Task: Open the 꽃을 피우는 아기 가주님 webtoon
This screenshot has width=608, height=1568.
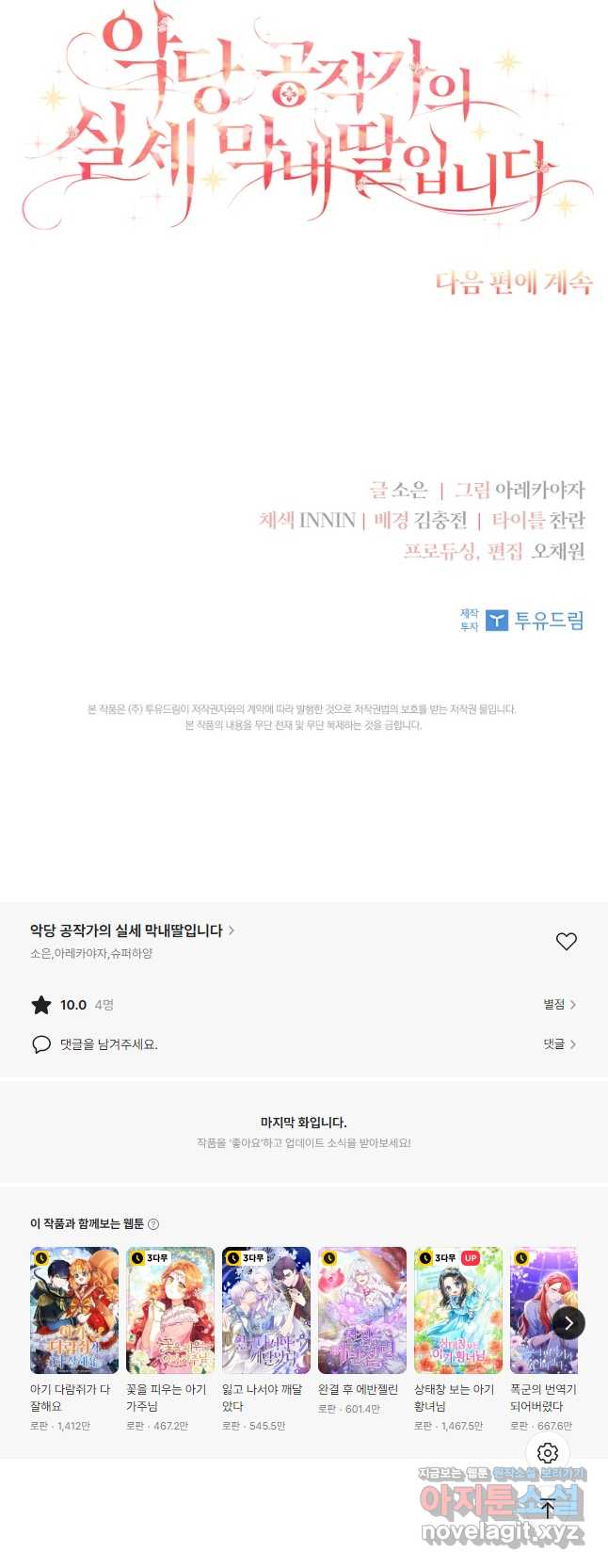Action: [x=170, y=1311]
